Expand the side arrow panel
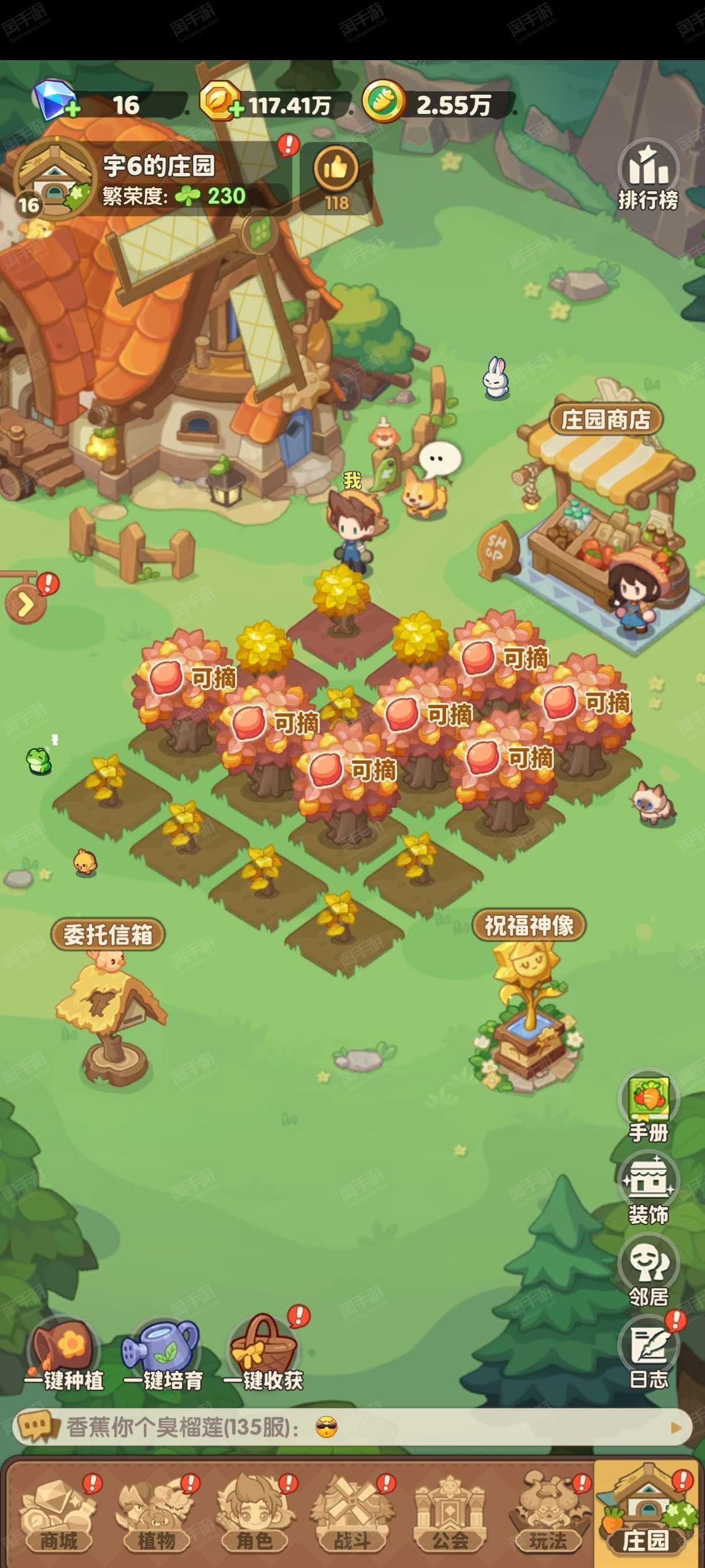The image size is (705, 1568). click(25, 604)
